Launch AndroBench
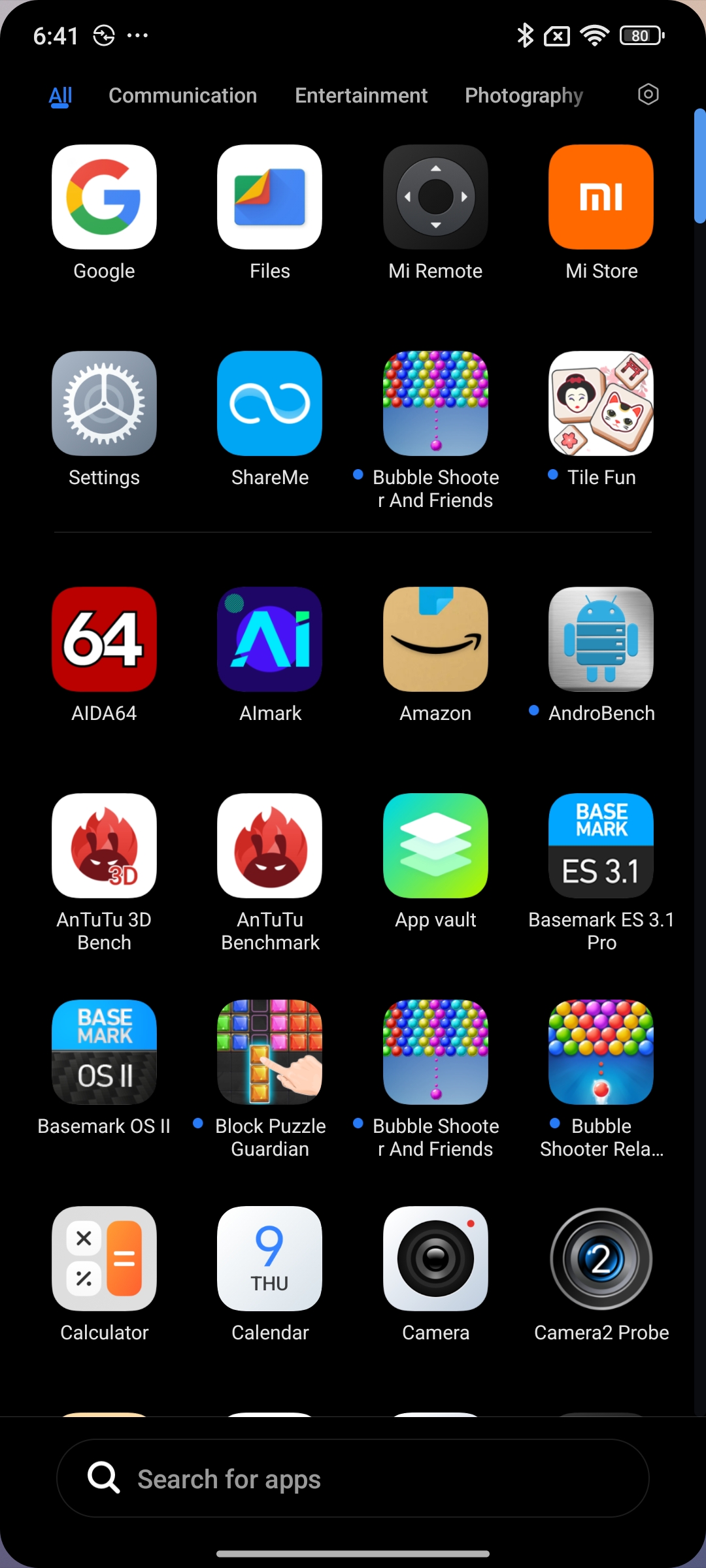 point(601,640)
